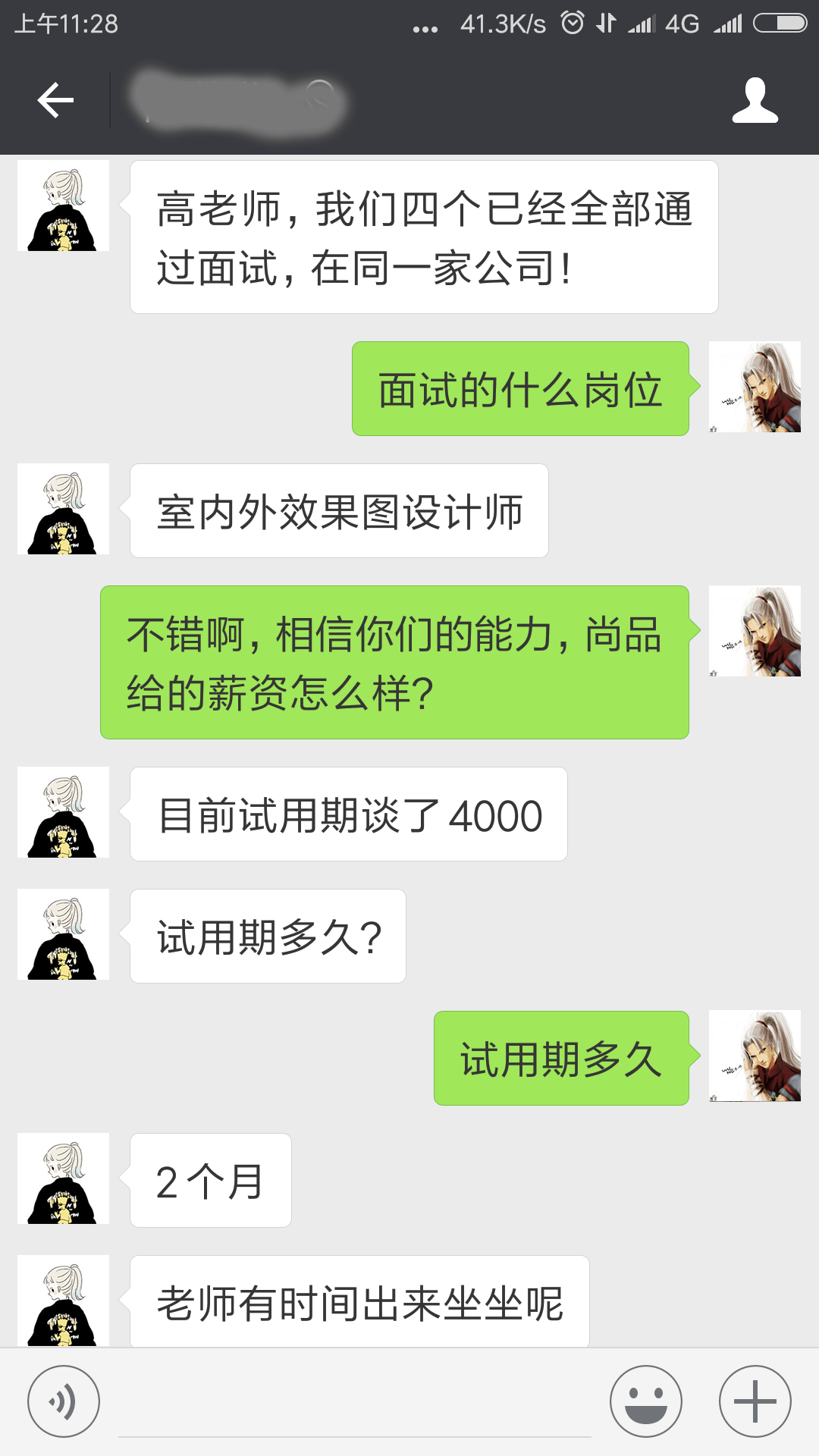Open own avatar beside 面试的什么岗位

point(755,387)
